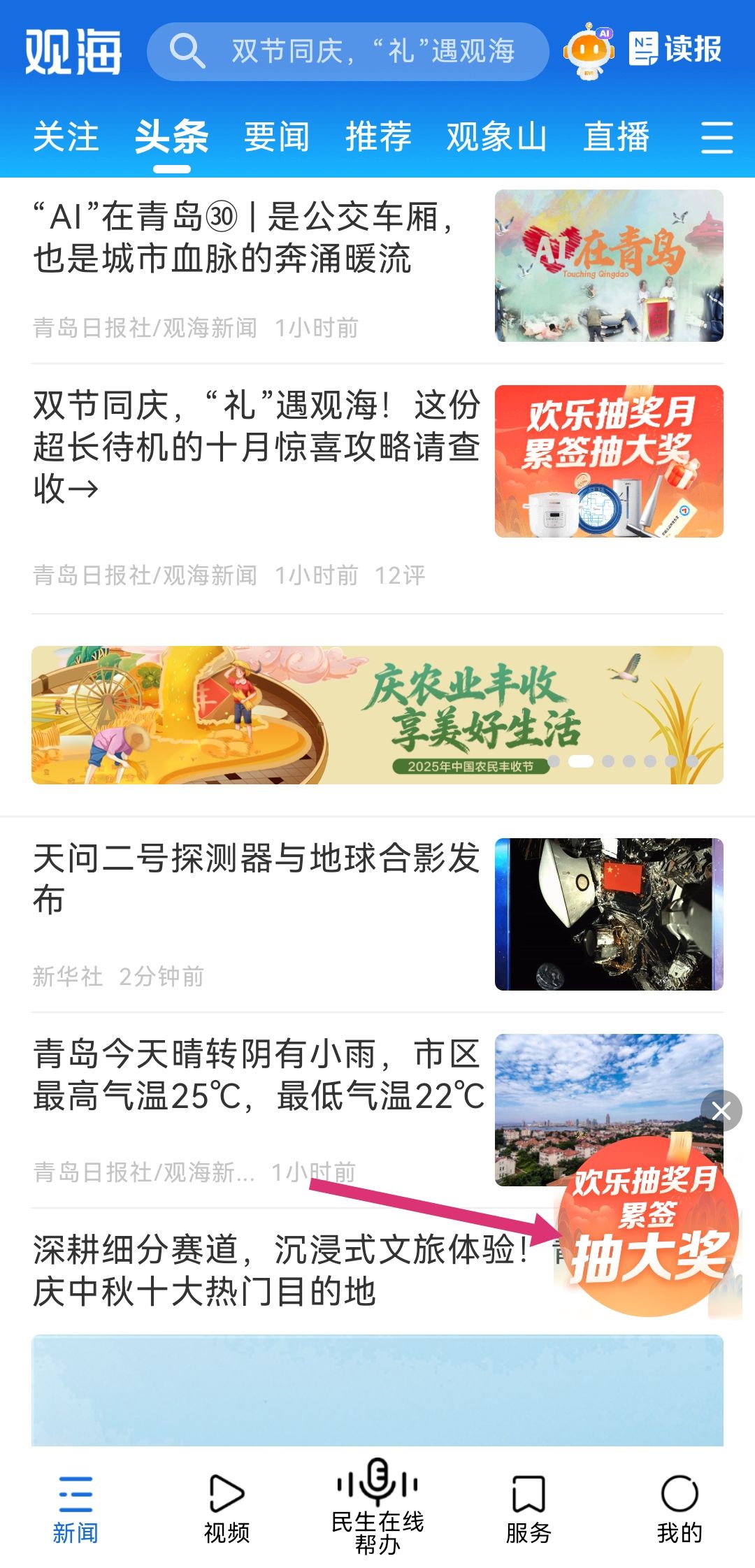Read the 天问二号探测器 news story
This screenshot has width=755, height=1568.
point(256,878)
